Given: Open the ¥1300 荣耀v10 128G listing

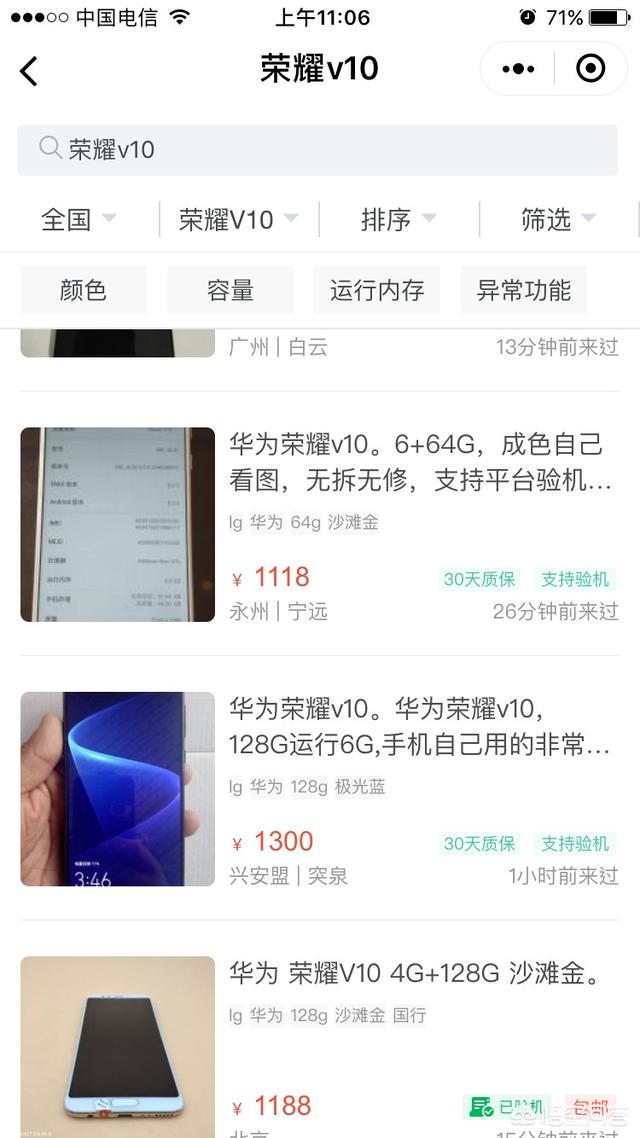Looking at the screenshot, I should (420, 725).
